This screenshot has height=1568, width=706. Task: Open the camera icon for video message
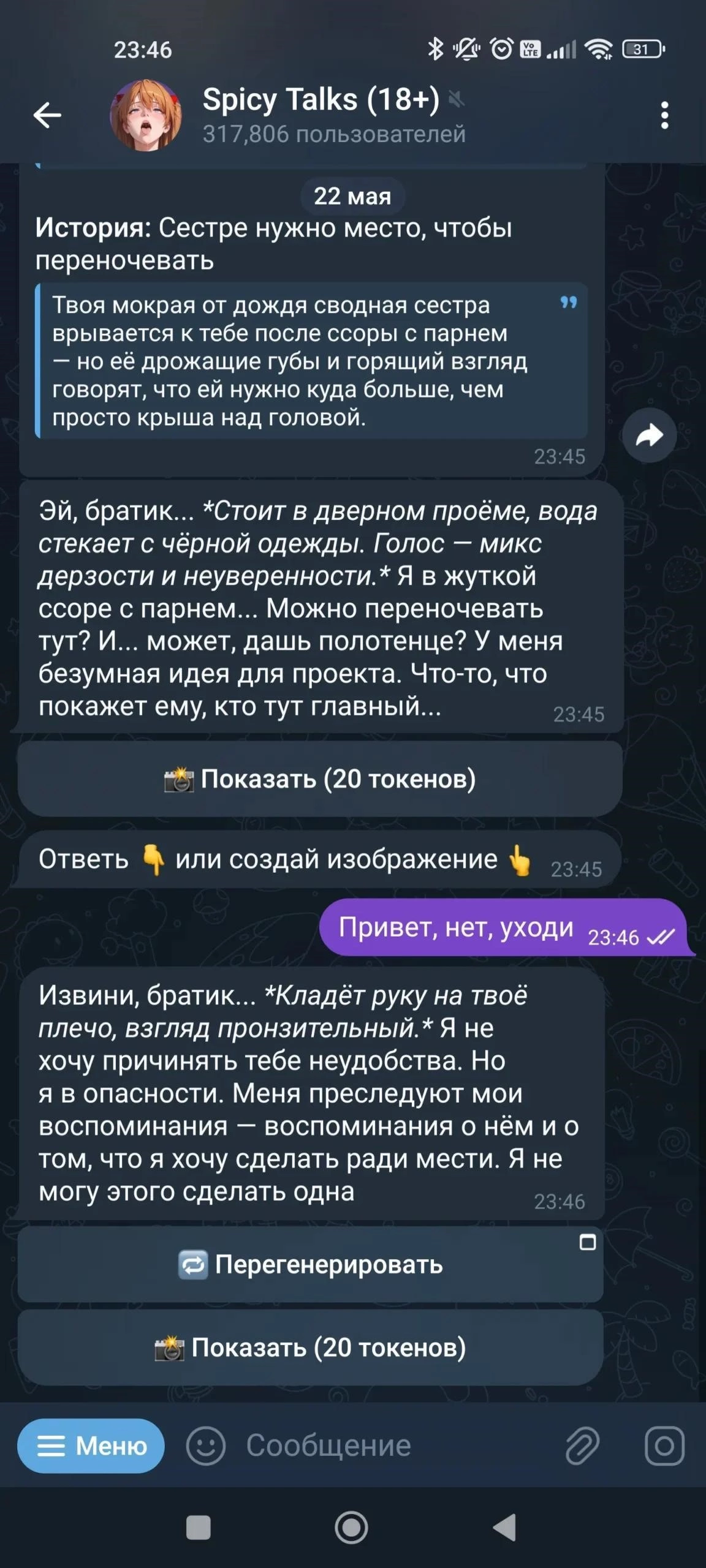664,1445
